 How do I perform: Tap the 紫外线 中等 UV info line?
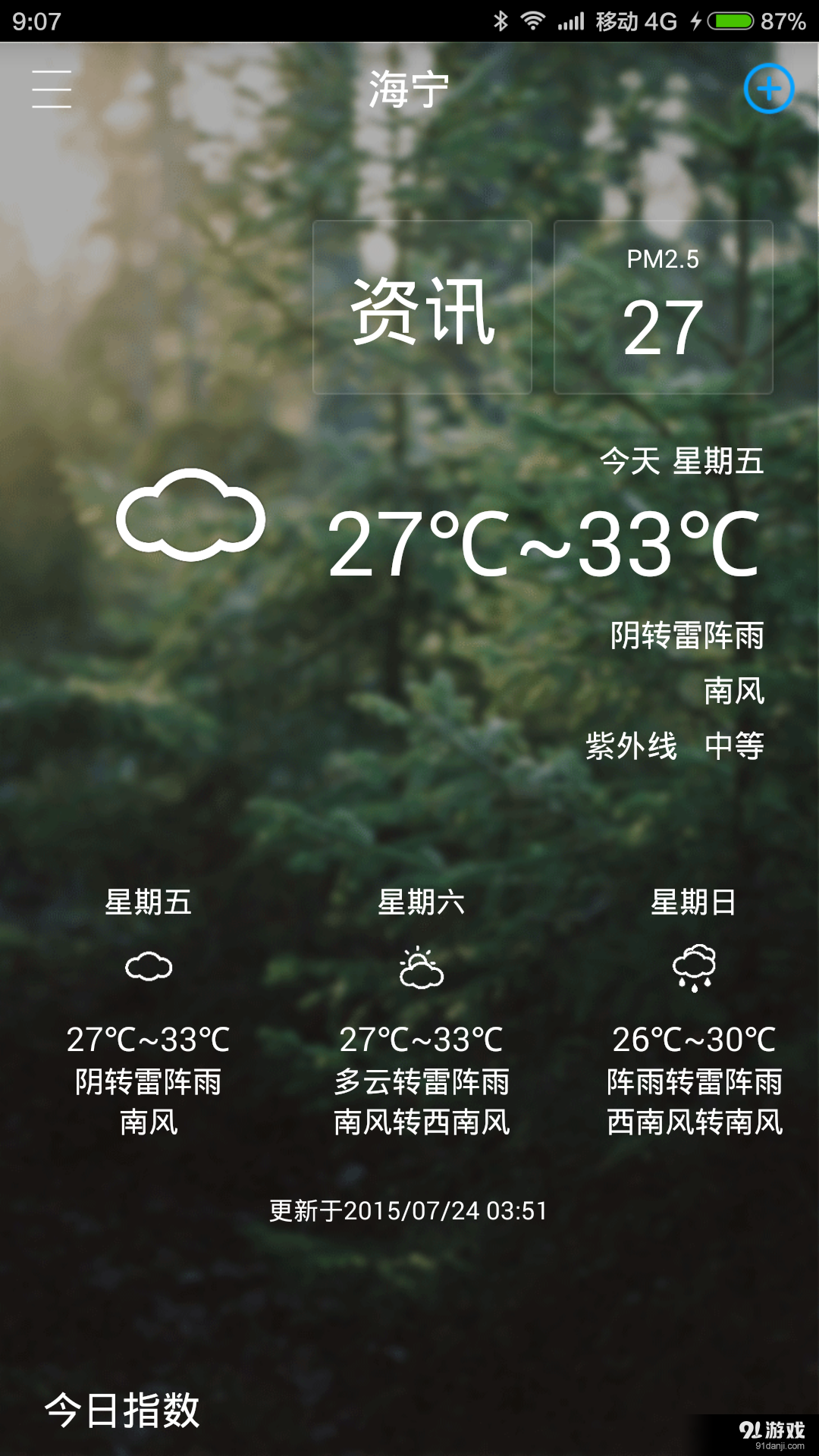(x=676, y=745)
